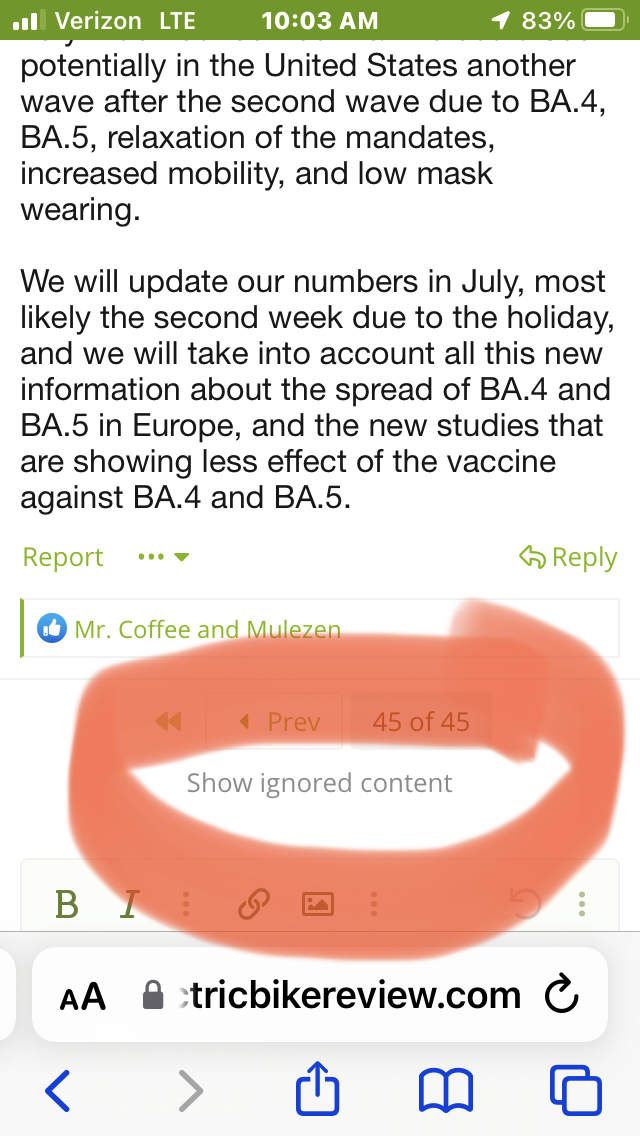Viewport: 640px width, 1136px height.
Task: Open Safari bookmarks
Action: pyautogui.click(x=446, y=1089)
